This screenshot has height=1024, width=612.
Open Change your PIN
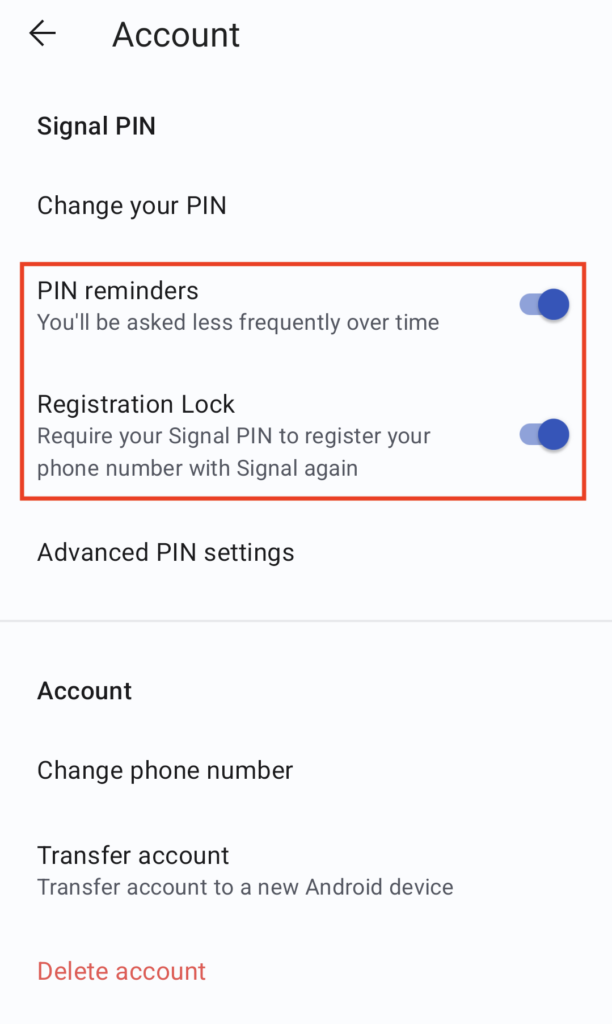coord(132,206)
